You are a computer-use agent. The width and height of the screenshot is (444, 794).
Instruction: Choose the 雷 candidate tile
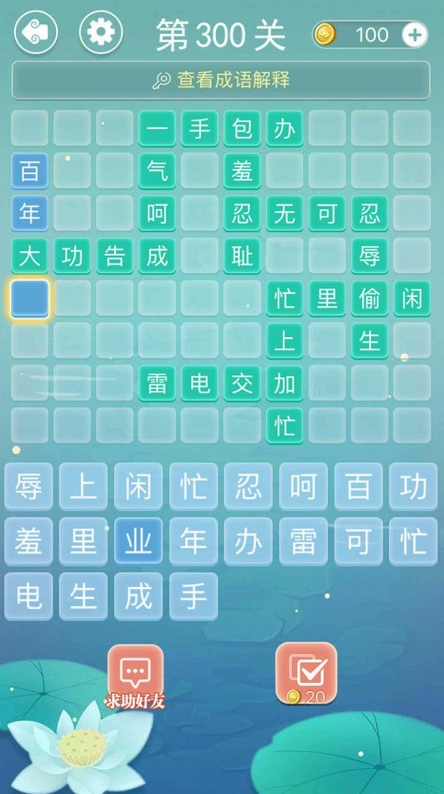click(x=303, y=541)
